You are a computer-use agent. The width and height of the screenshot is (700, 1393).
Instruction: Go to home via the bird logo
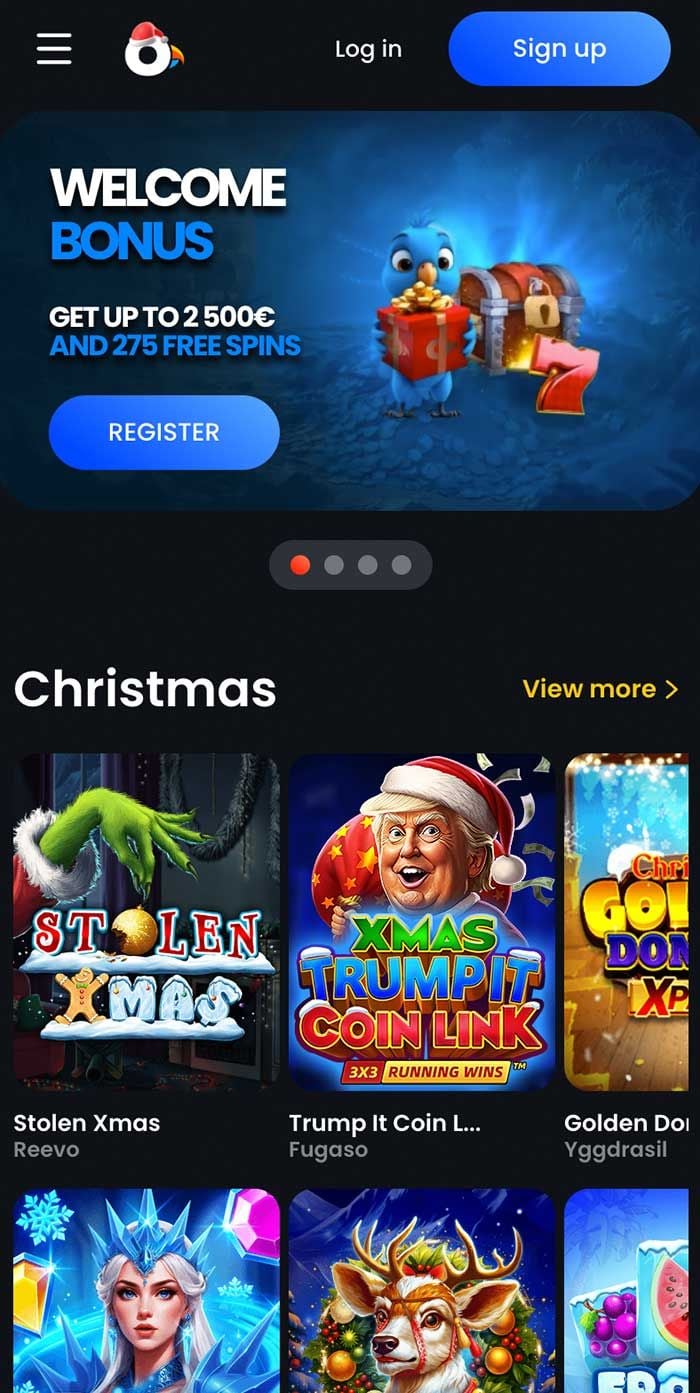coord(153,50)
